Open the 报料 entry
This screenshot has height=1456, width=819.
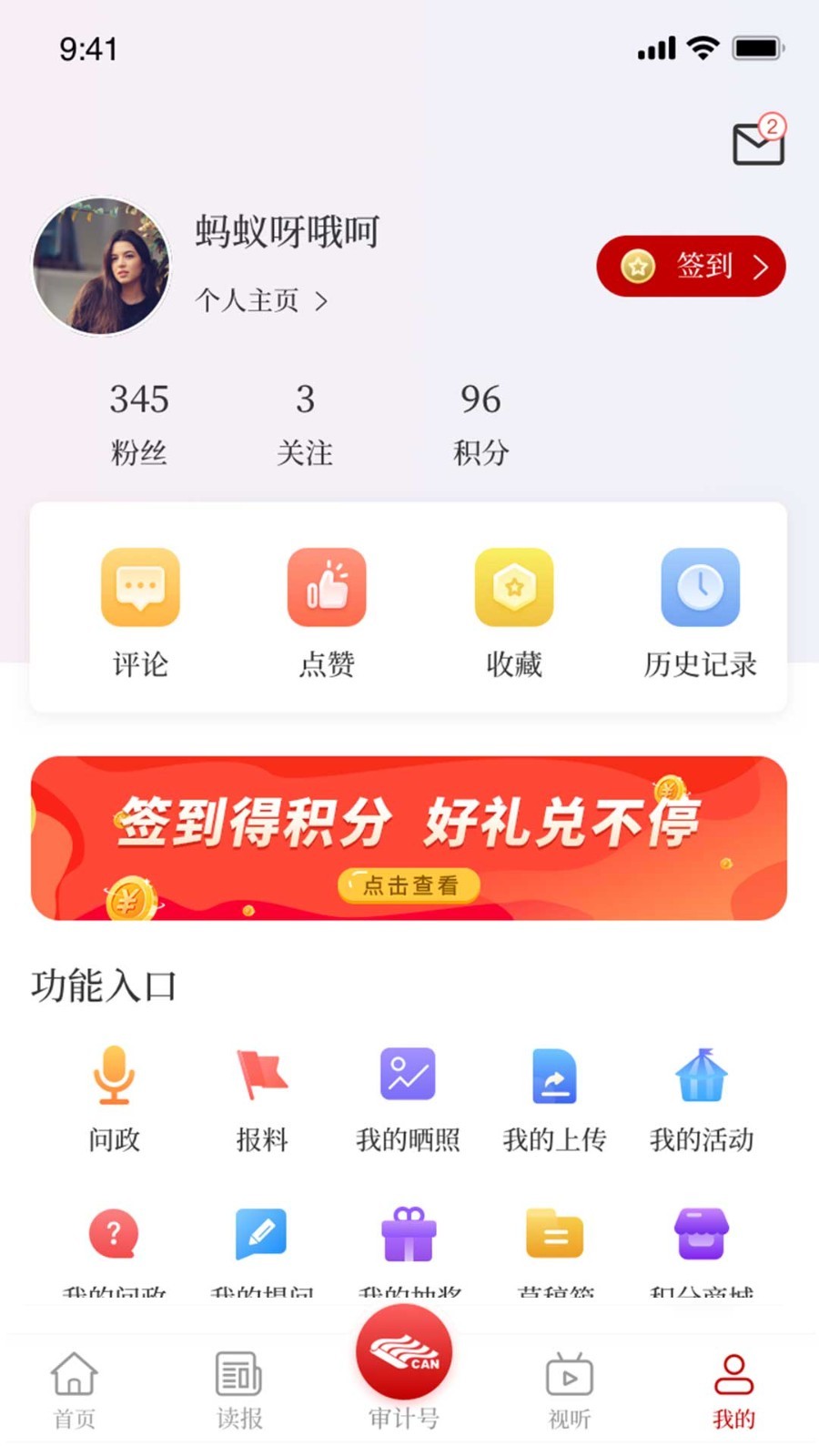[x=261, y=1098]
